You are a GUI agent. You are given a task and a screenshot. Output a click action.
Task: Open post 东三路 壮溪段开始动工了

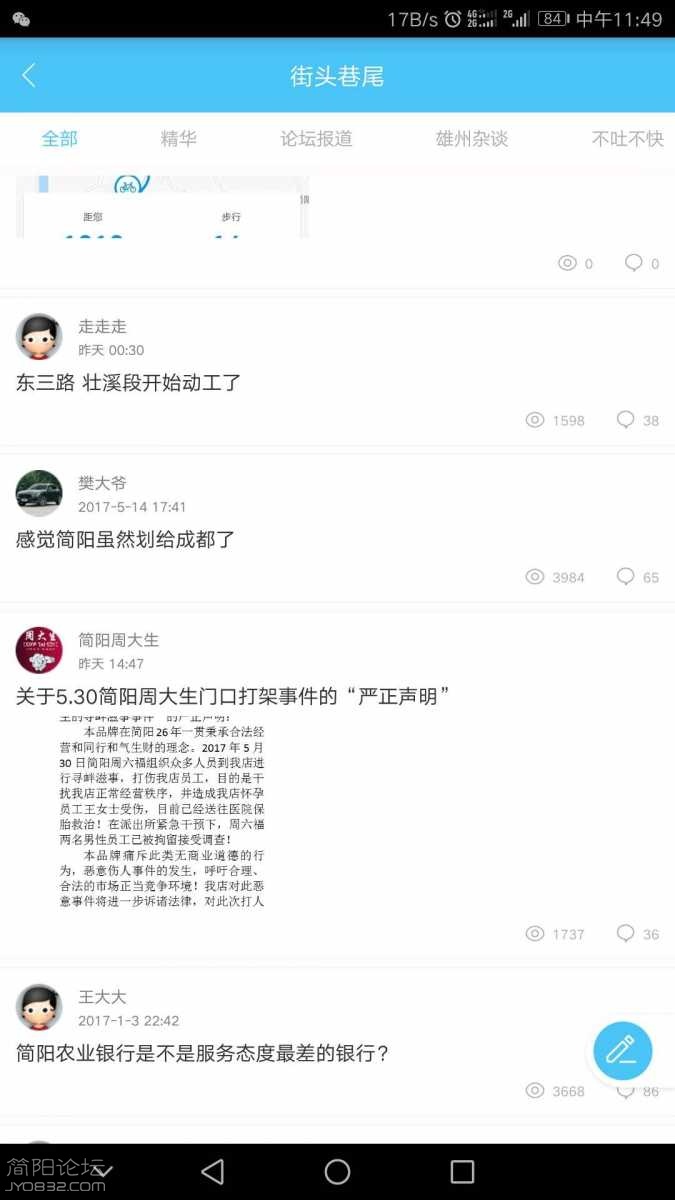coord(129,382)
